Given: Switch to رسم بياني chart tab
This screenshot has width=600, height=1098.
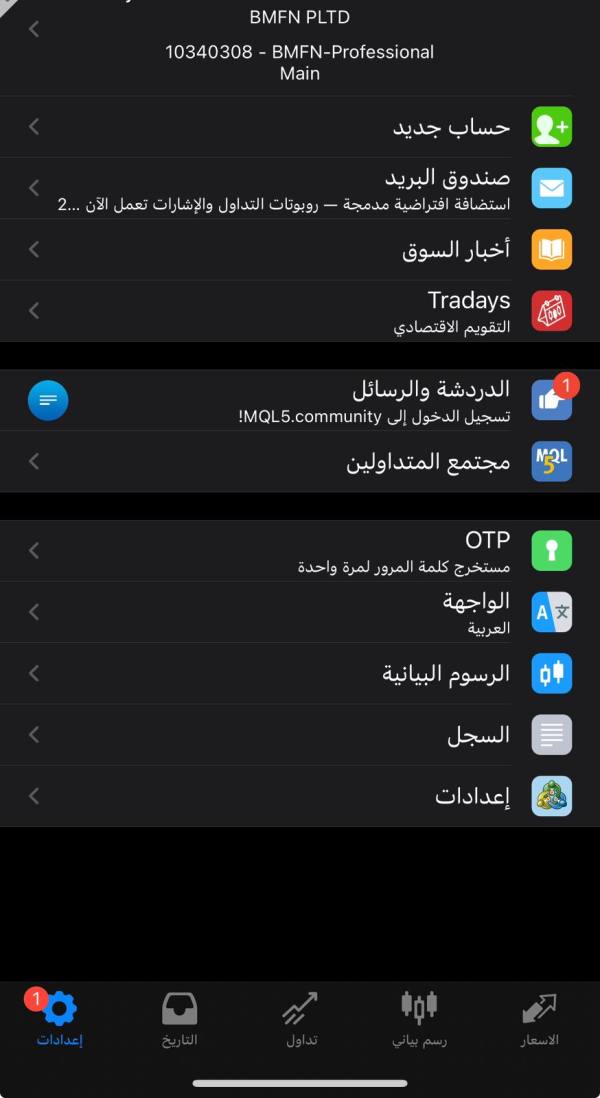Looking at the screenshot, I should click(419, 1019).
